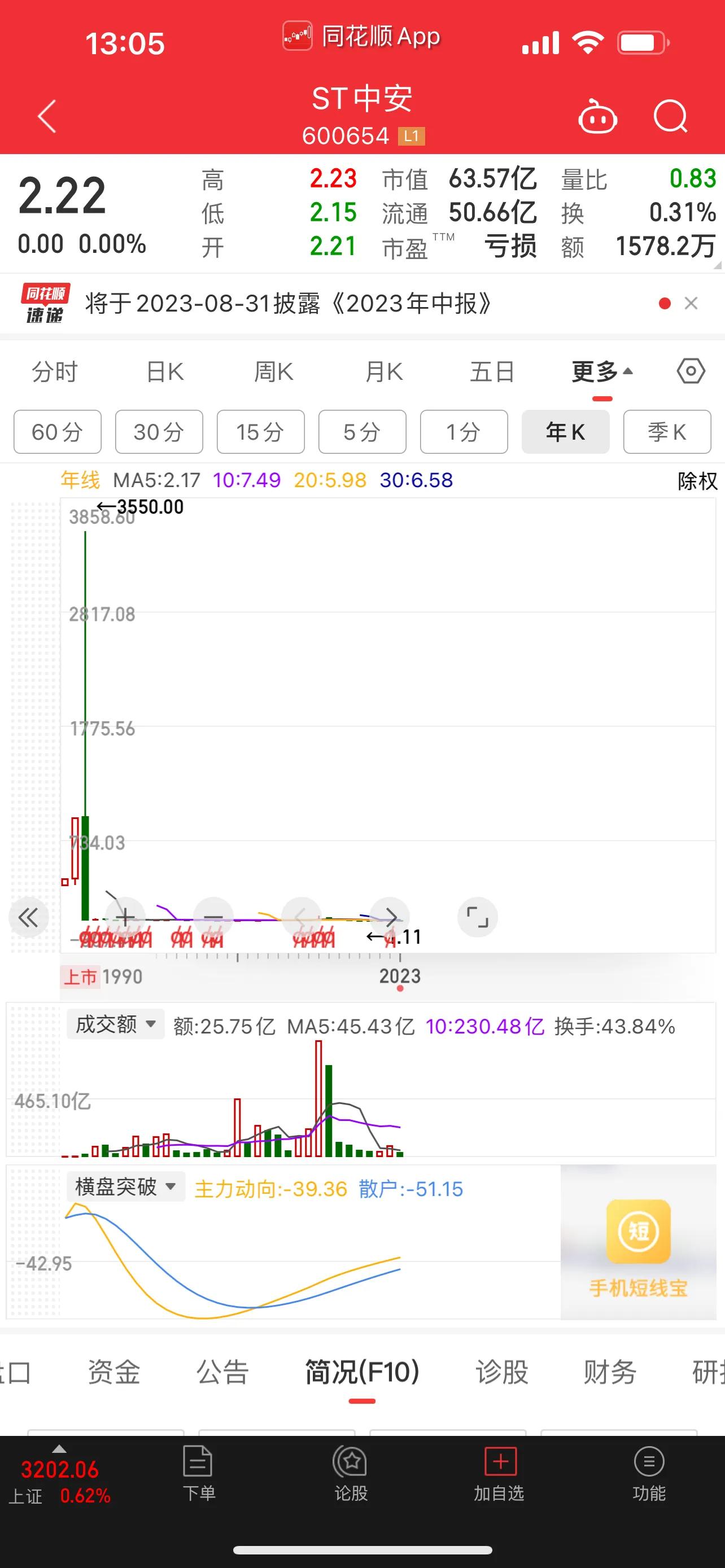Open the chart settings gear icon
Screen dimensions: 725x1568
pyautogui.click(x=691, y=371)
